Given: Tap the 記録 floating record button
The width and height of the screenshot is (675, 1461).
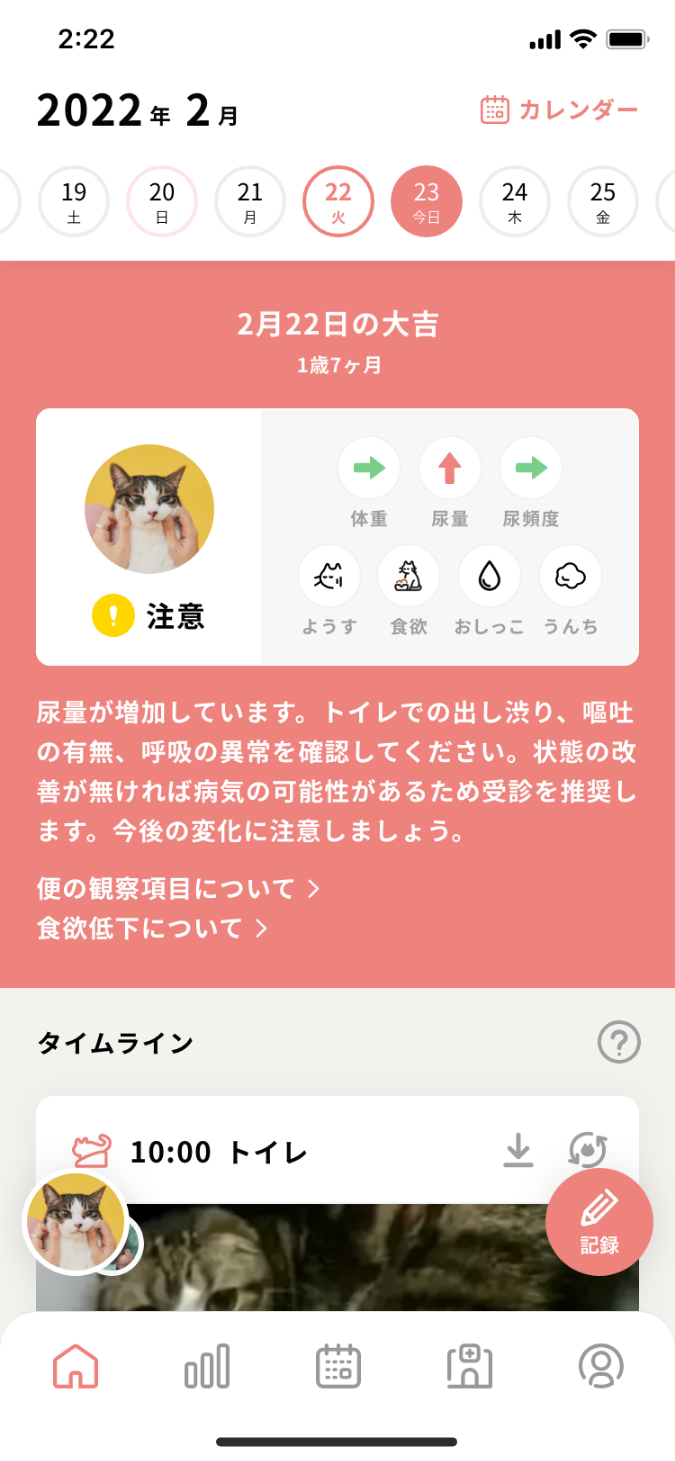Looking at the screenshot, I should coord(599,1221).
